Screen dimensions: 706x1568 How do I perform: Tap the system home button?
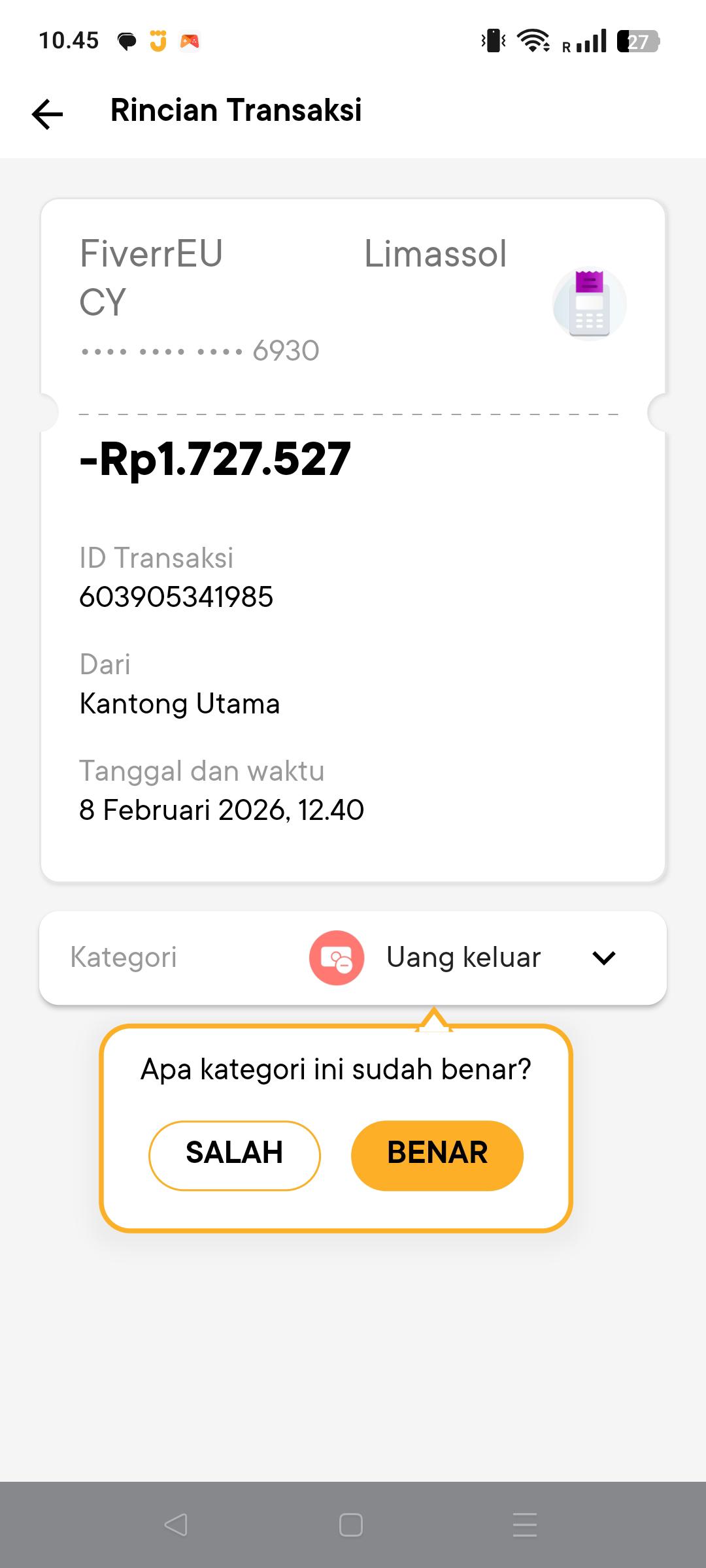[351, 1525]
